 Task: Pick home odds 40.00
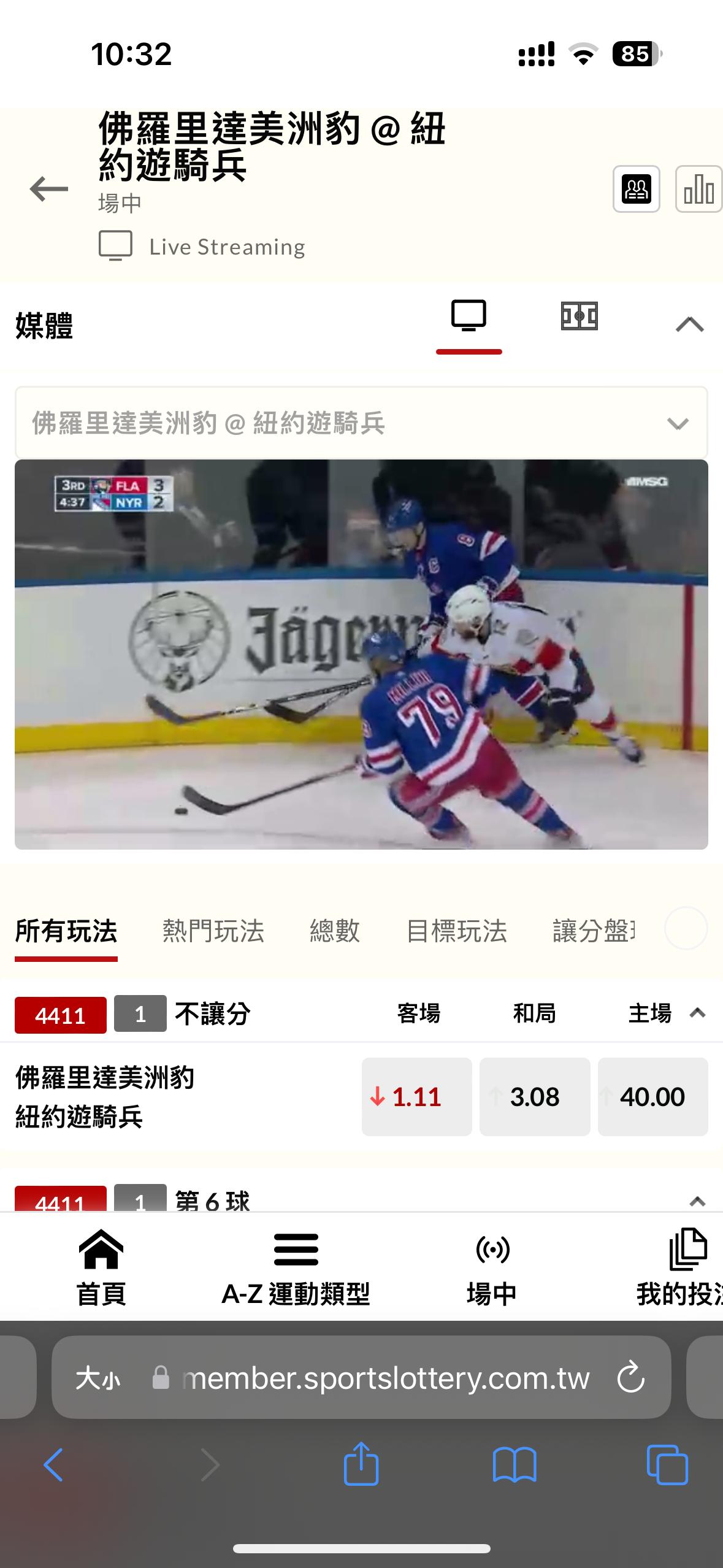point(652,1097)
